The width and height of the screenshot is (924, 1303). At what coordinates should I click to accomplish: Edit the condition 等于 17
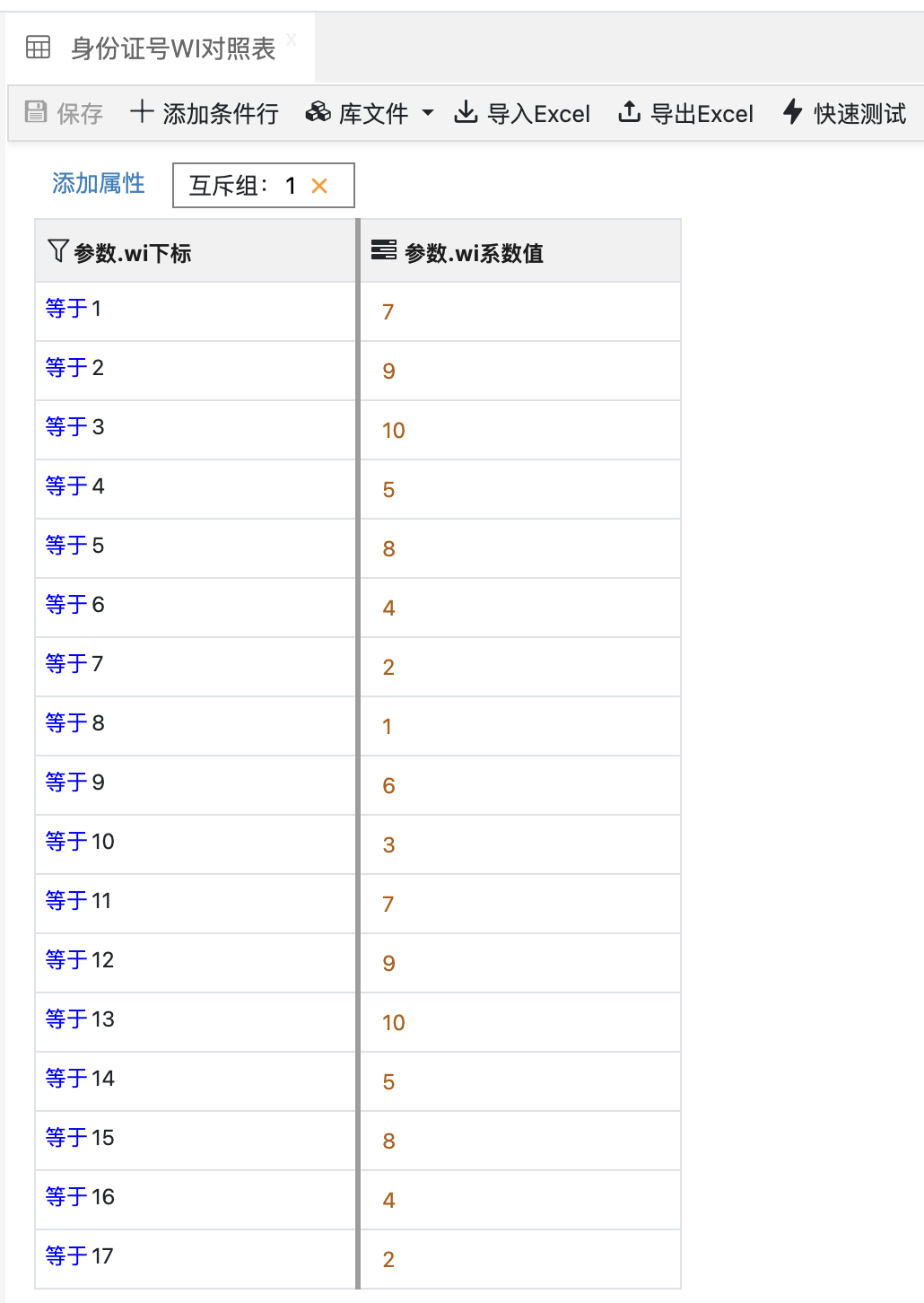[80, 1256]
